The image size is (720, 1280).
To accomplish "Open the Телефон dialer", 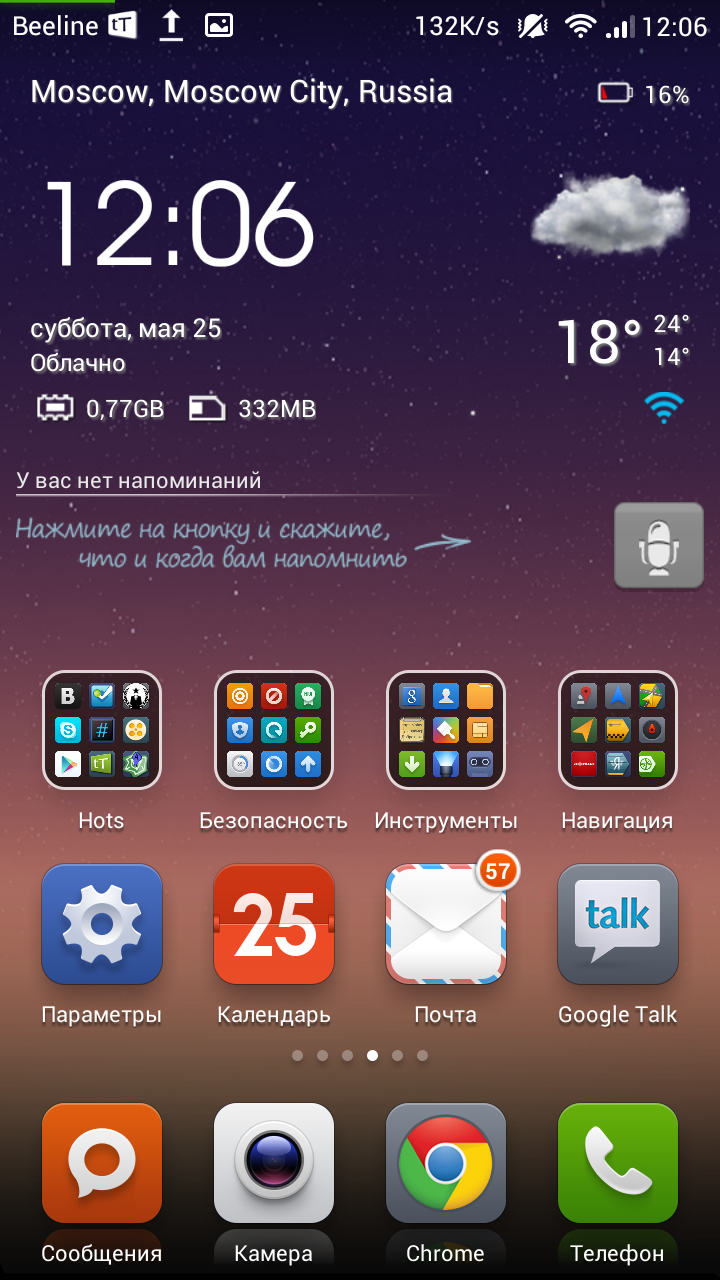I will [618, 1163].
